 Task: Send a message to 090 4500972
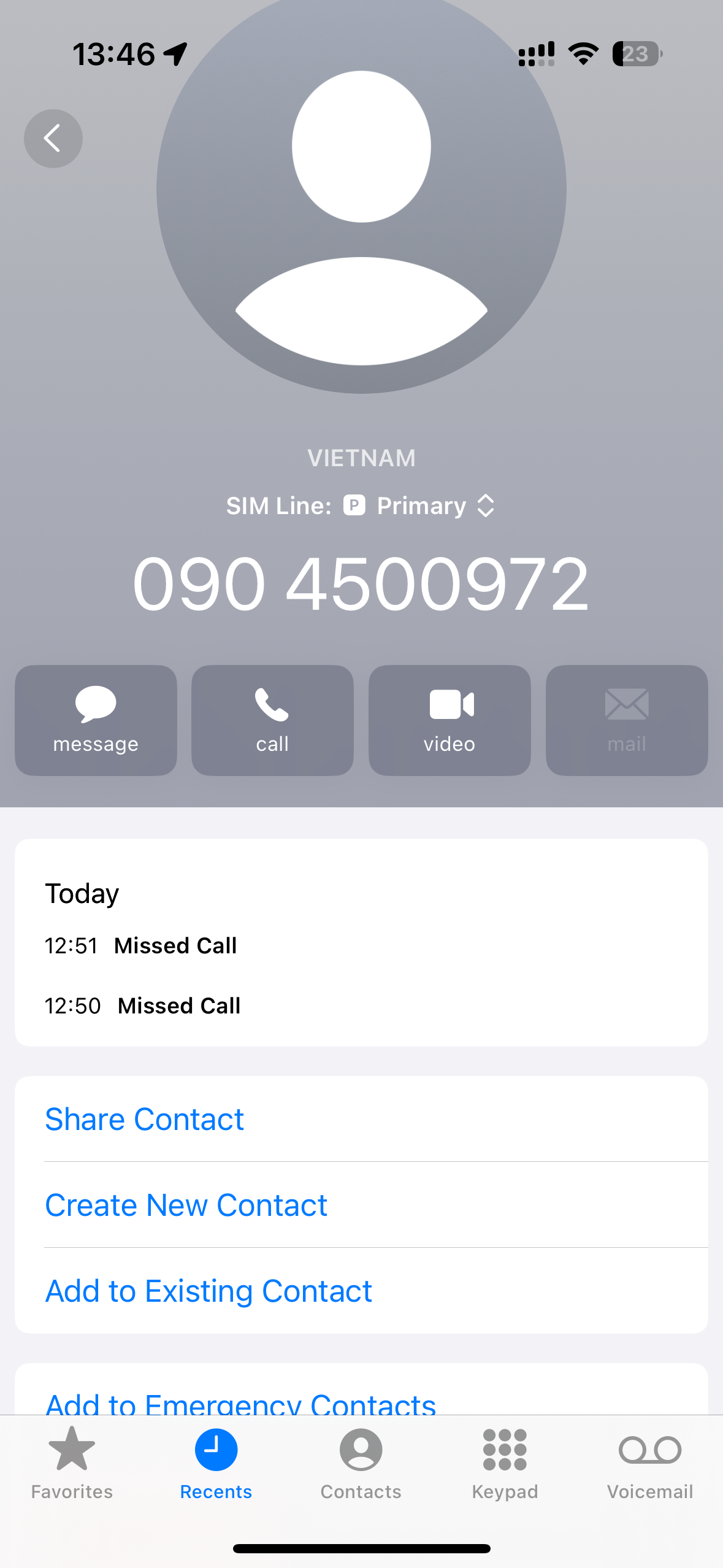click(x=96, y=720)
